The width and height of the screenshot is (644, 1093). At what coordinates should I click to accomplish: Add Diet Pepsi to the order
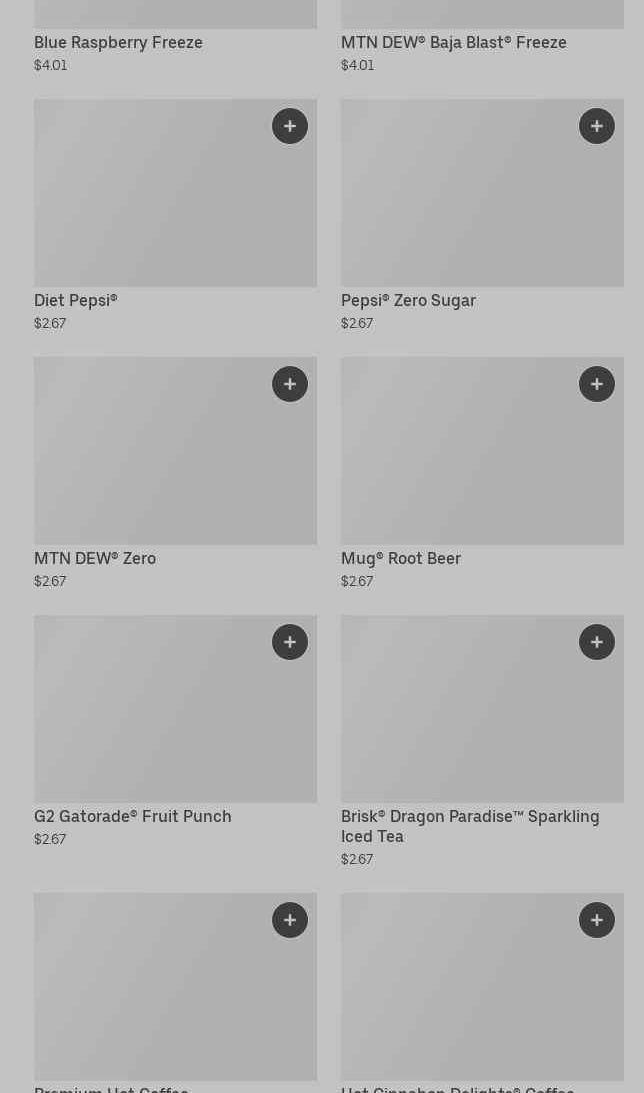point(290,126)
